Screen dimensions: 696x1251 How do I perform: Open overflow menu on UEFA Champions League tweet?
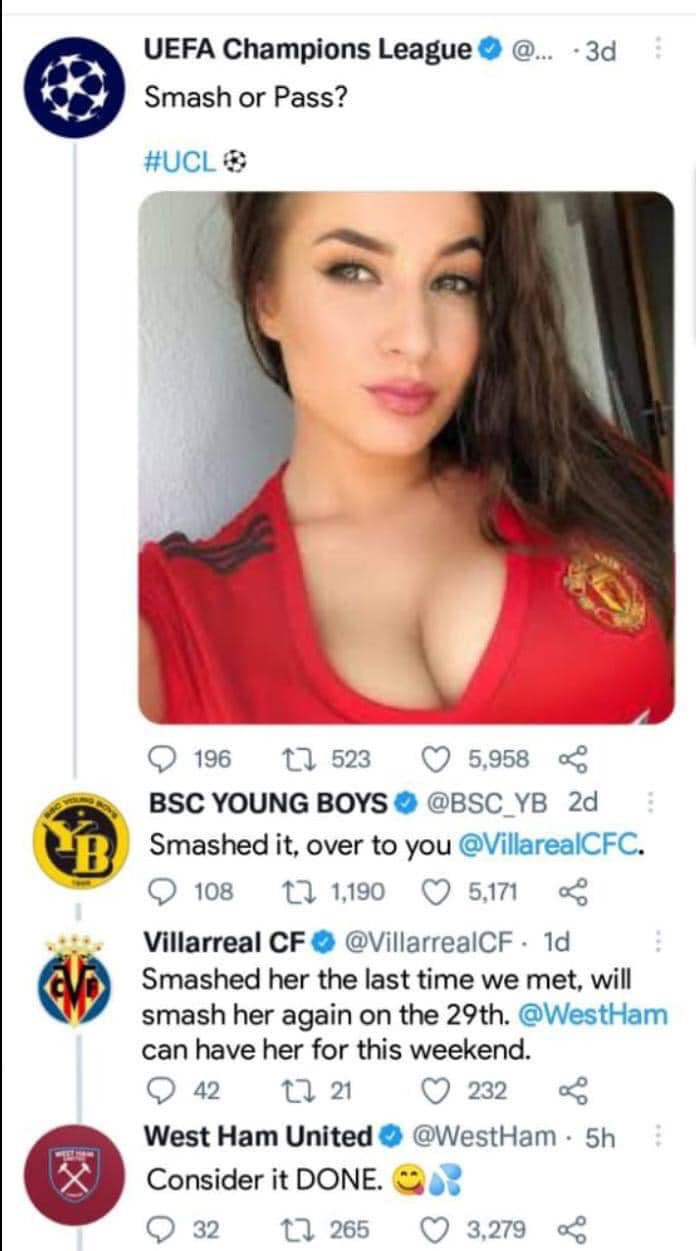(x=657, y=49)
